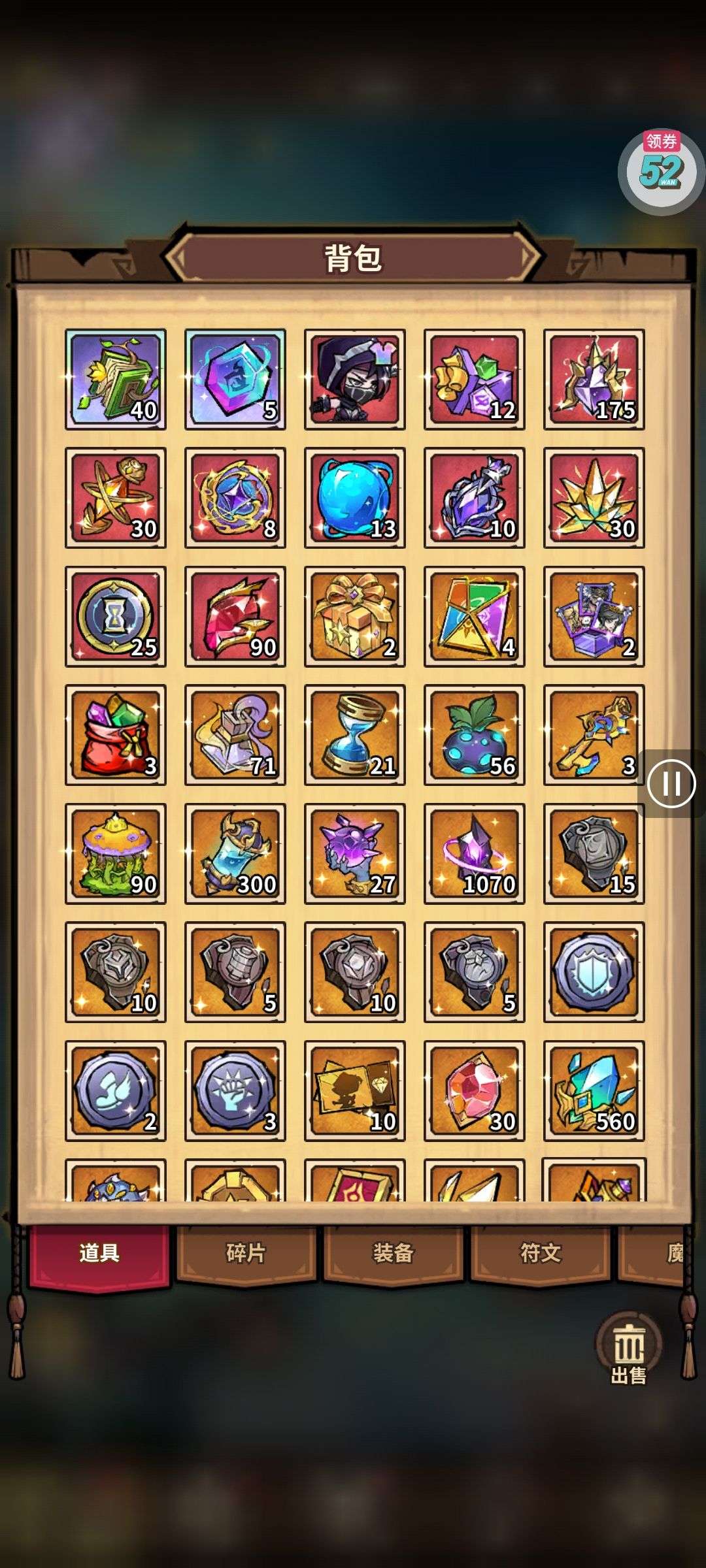Tap the purple crystal item with 1070
This screenshot has width=706, height=1568.
click(475, 853)
